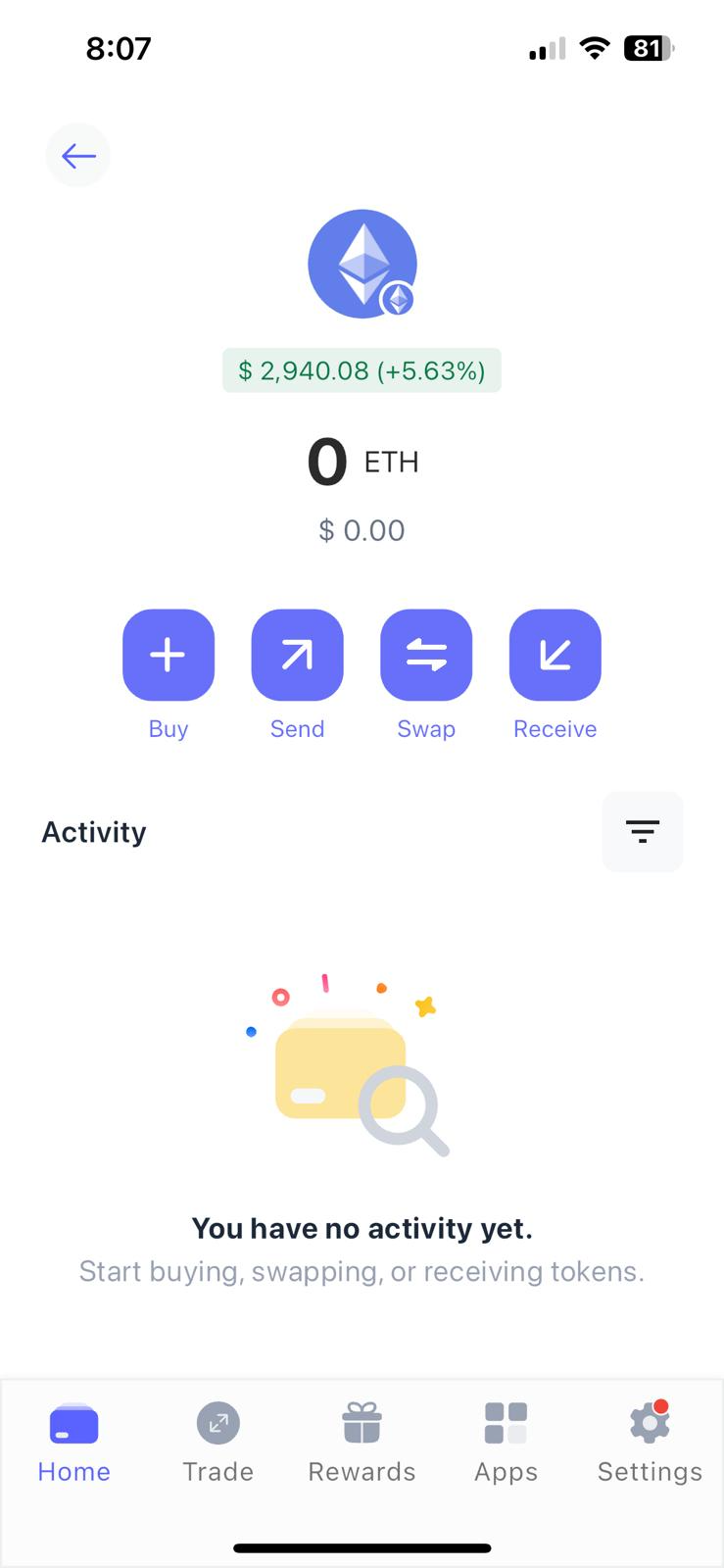The image size is (724, 1568).
Task: Select the Swap arrows icon
Action: coord(426,655)
